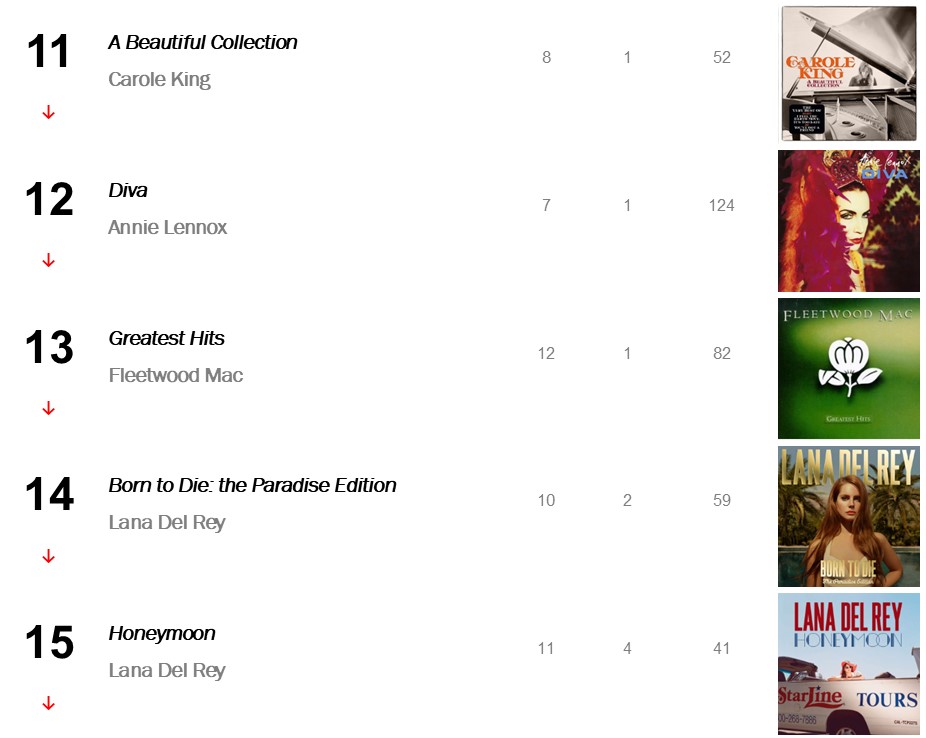Open the A Beautiful Collection album cover

tap(848, 73)
